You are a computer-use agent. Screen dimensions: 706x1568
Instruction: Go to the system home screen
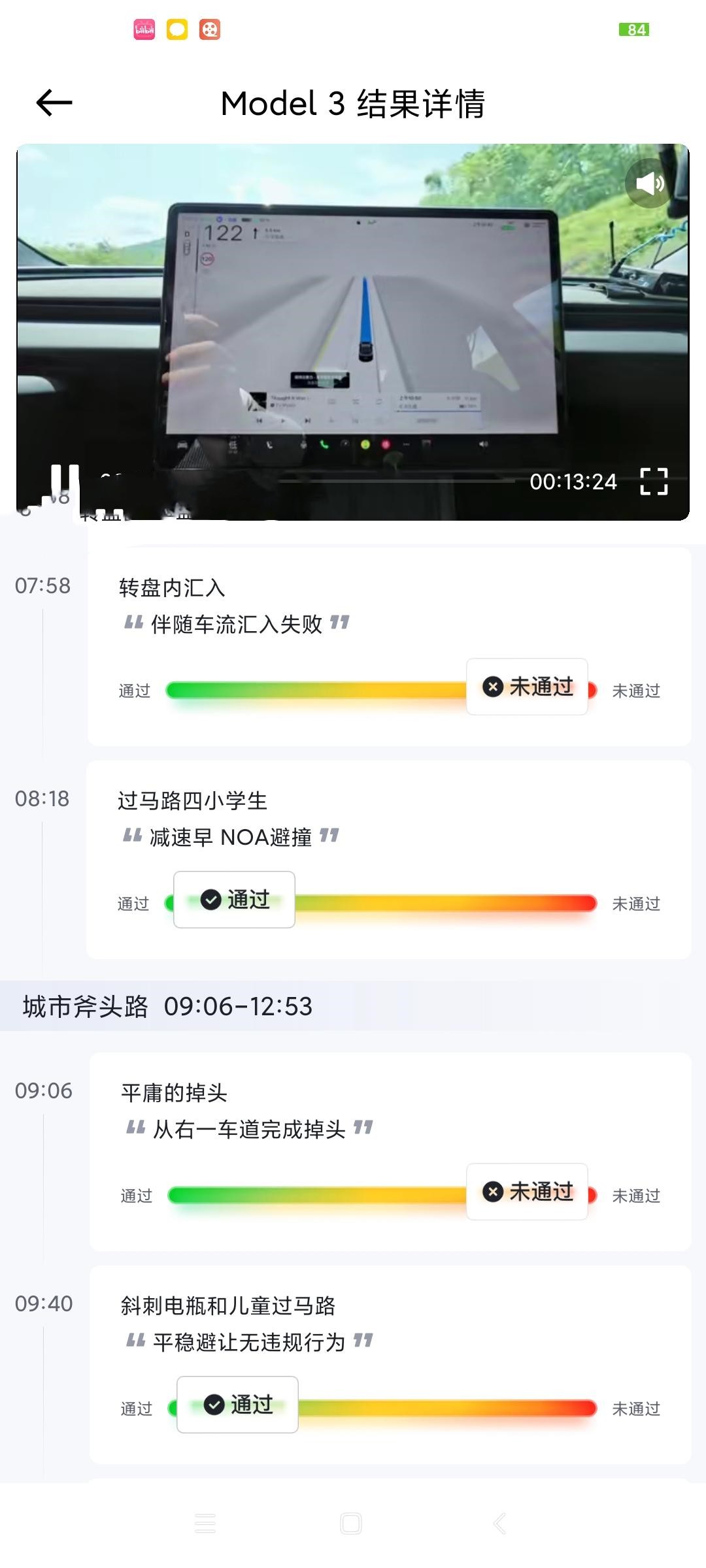351,1523
